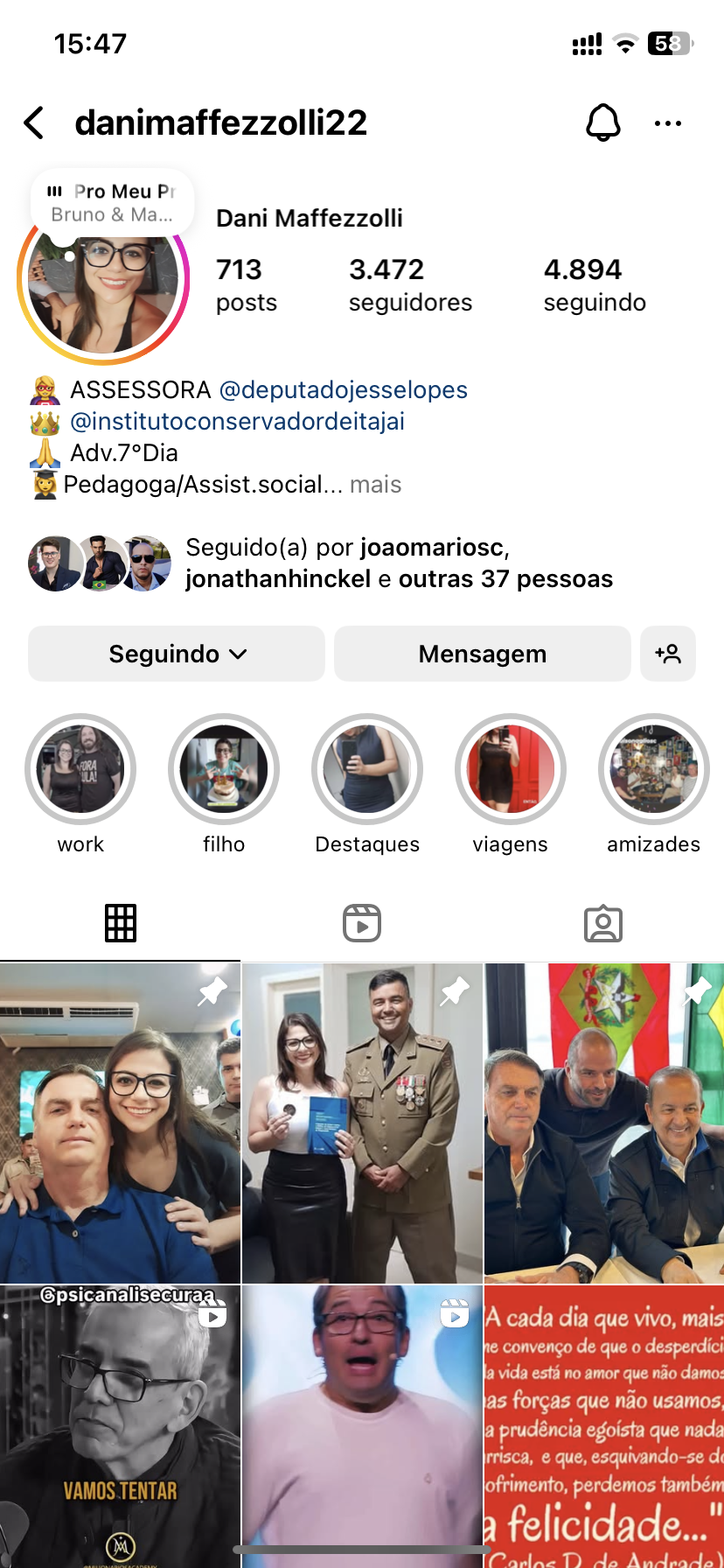Viewport: 724px width, 1568px height.
Task: Send a message via Mensagem
Action: pyautogui.click(x=482, y=654)
